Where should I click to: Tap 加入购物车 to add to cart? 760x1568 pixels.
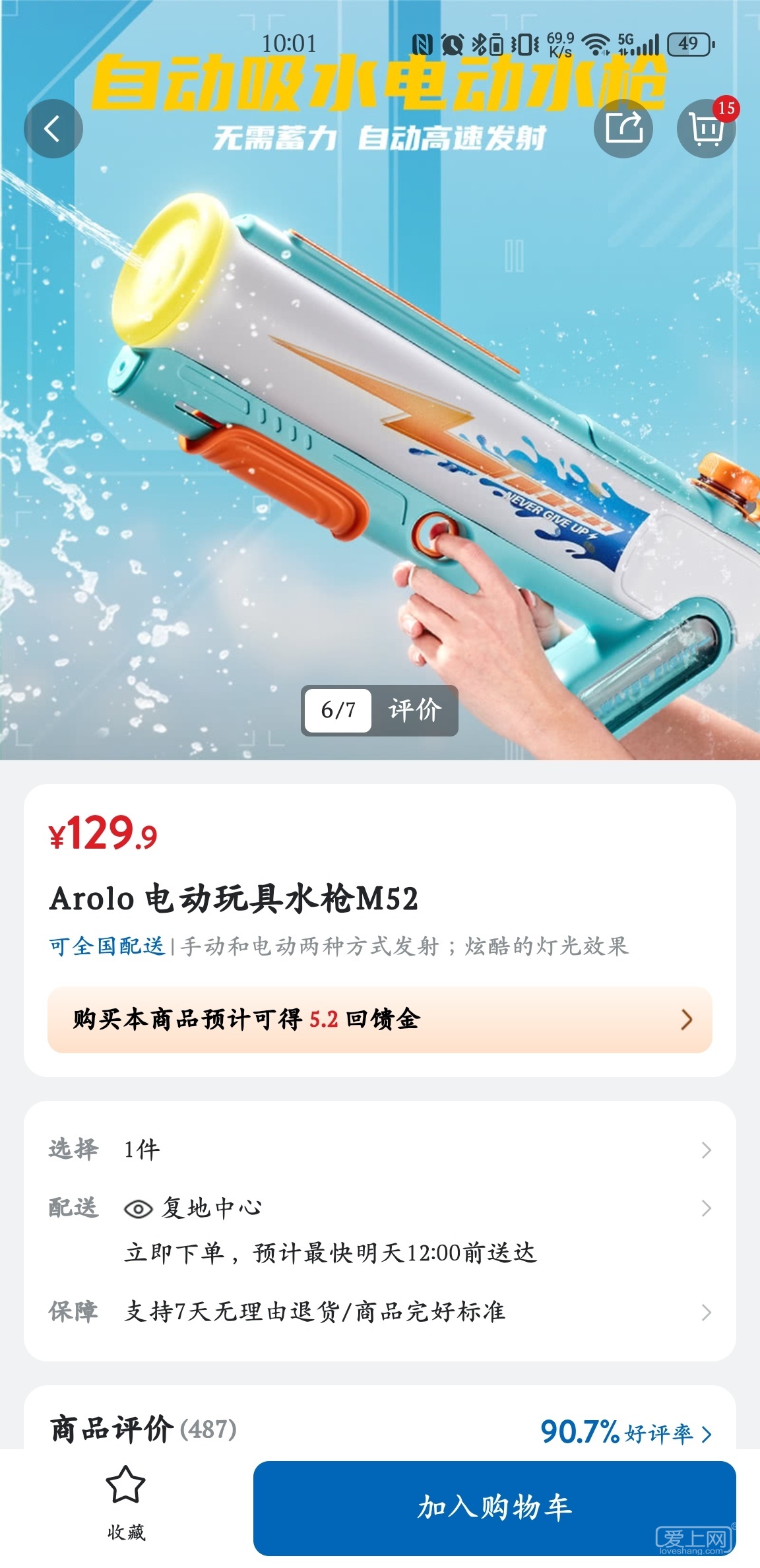[x=494, y=1509]
